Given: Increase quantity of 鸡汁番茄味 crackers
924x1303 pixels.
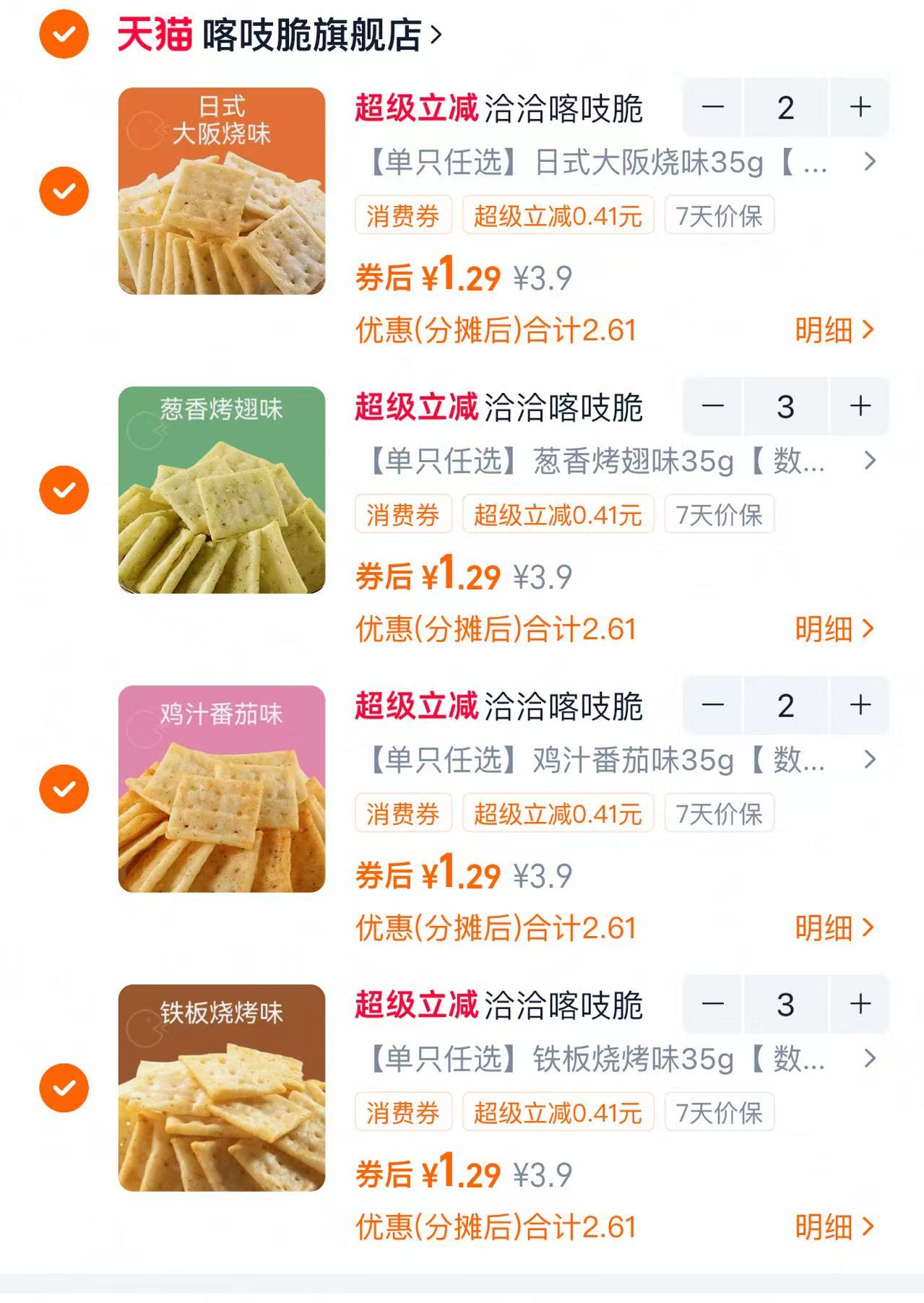Looking at the screenshot, I should pos(859,706).
